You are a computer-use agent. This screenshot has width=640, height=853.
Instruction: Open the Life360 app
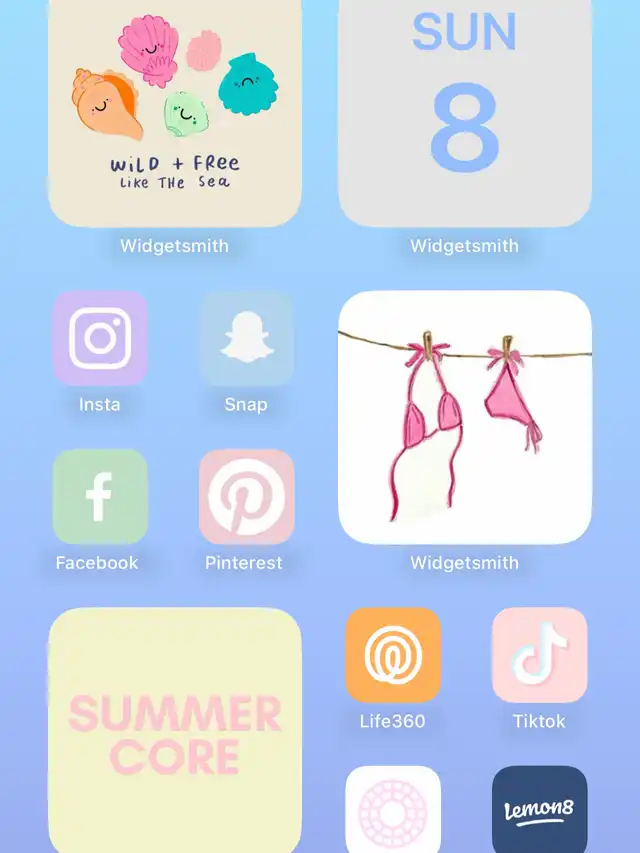[x=393, y=655]
